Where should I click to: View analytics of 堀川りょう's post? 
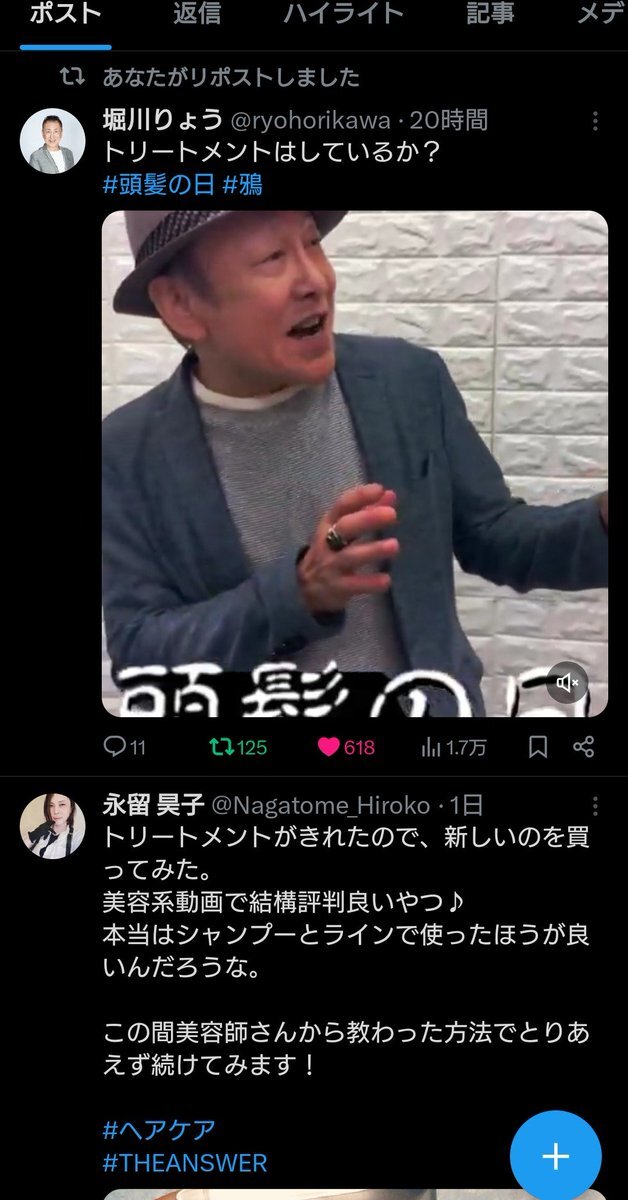click(453, 747)
